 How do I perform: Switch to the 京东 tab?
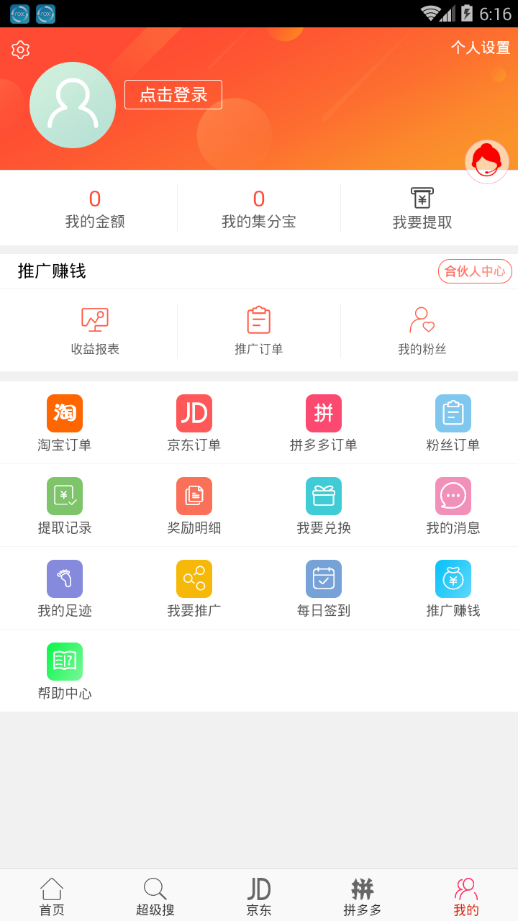click(258, 896)
